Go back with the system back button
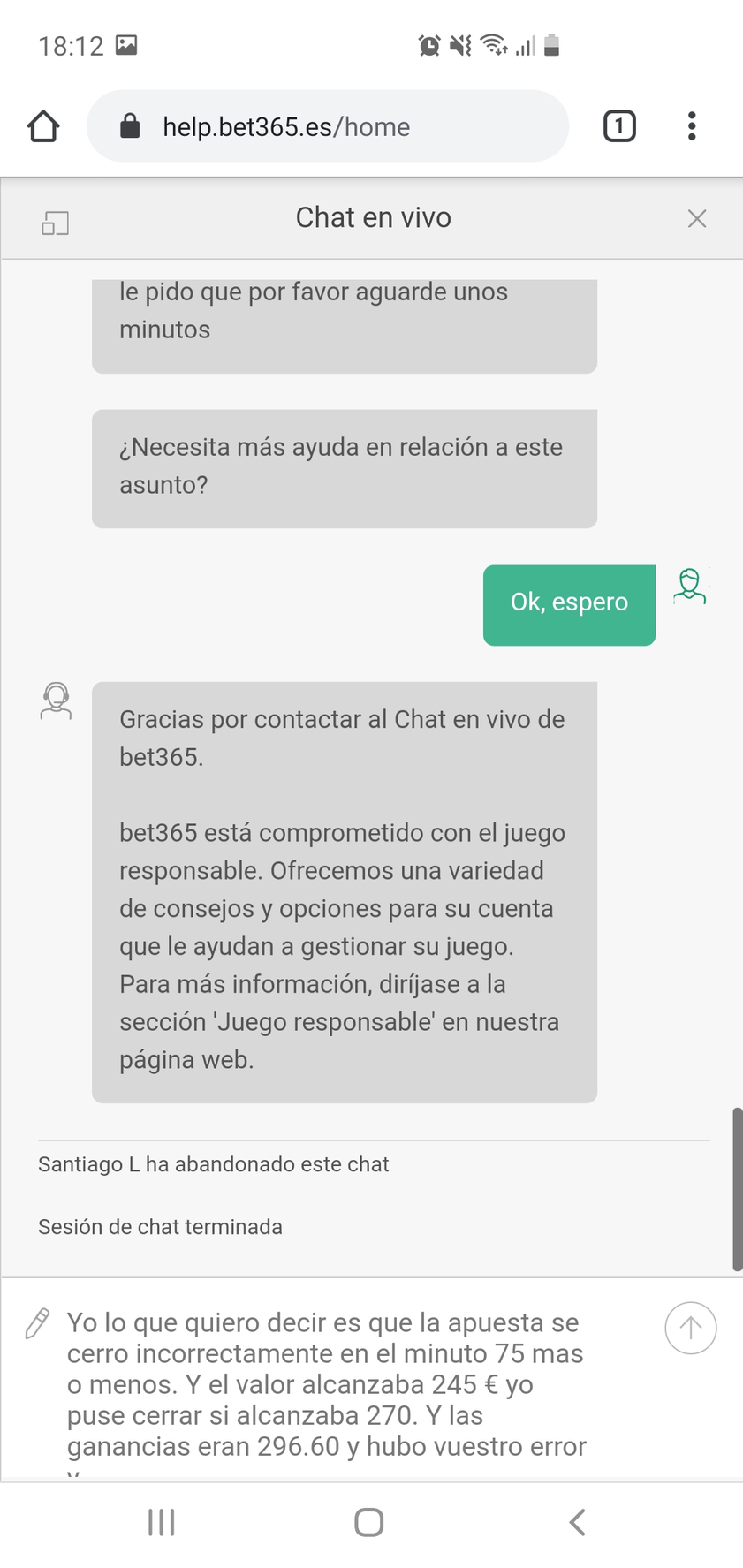Screen dimensions: 743x1568 pos(577,1521)
